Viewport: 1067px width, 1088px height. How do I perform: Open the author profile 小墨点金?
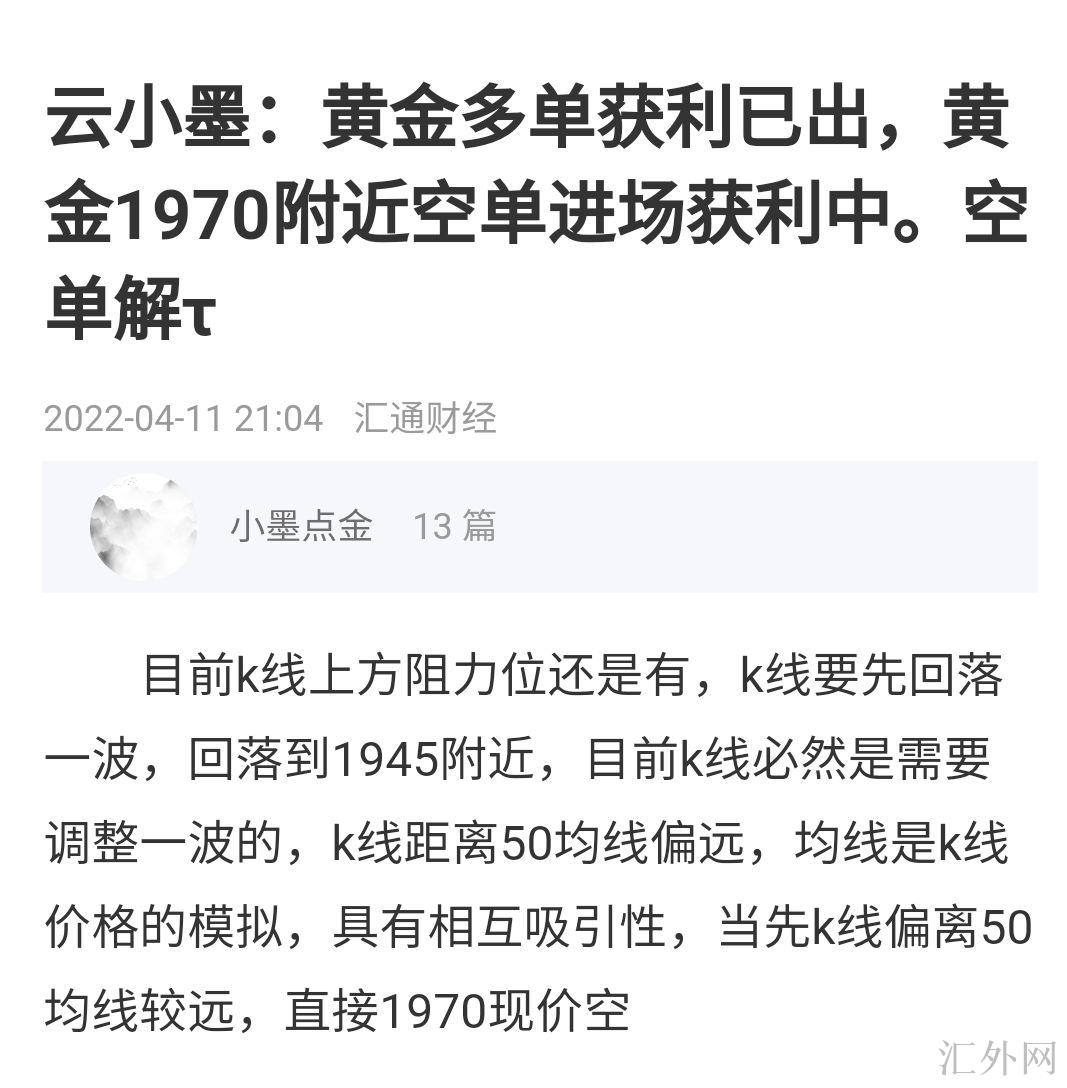coord(301,525)
